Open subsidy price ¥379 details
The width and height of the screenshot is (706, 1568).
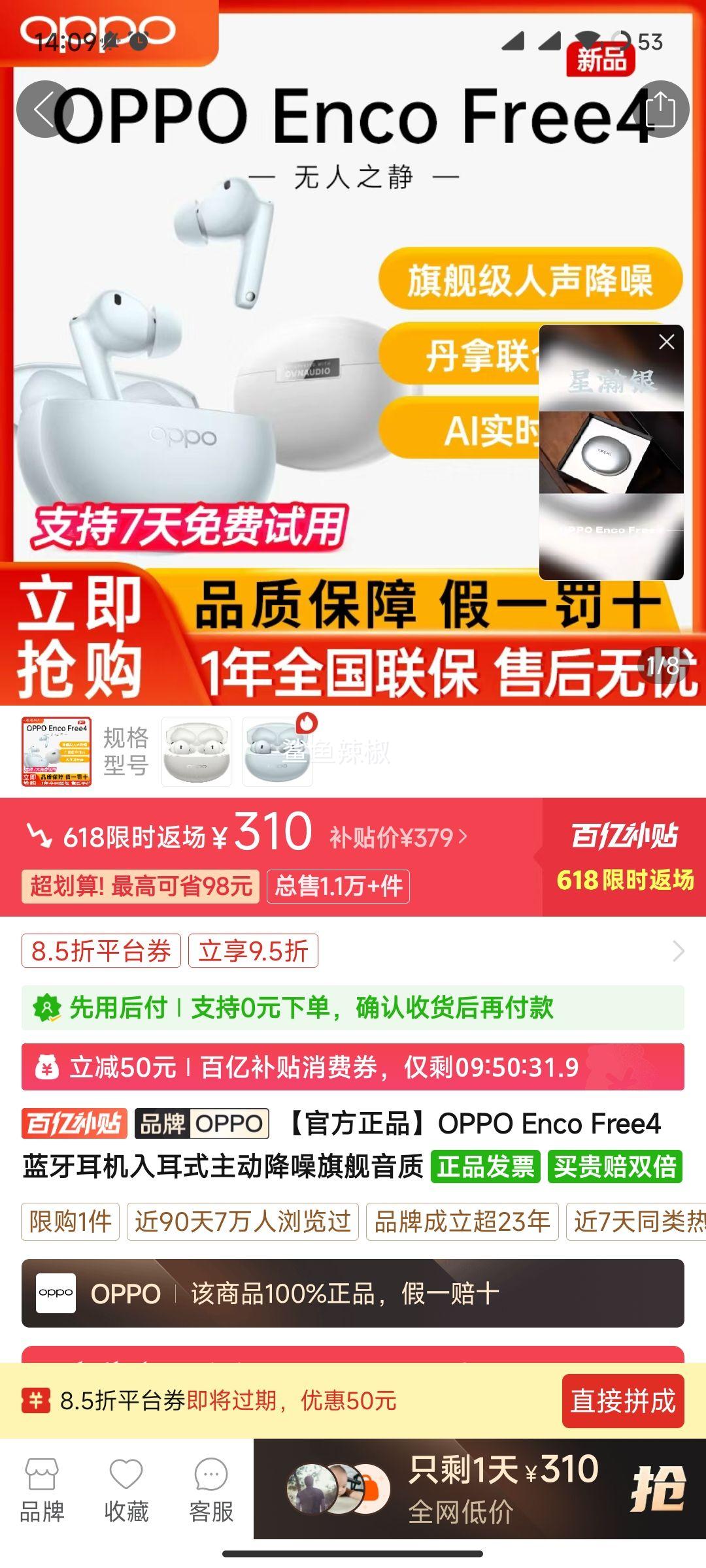(x=399, y=837)
